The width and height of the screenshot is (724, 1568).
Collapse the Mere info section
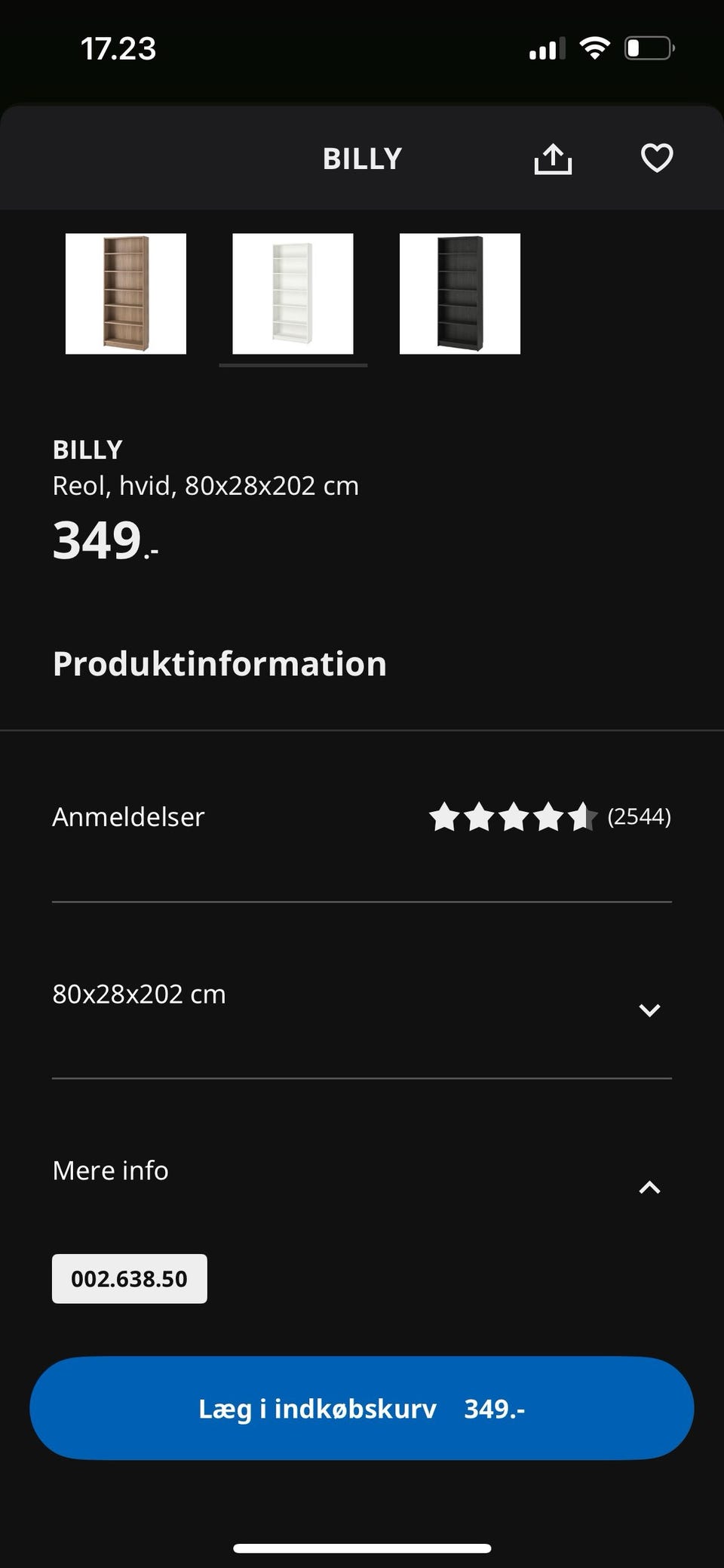649,1187
